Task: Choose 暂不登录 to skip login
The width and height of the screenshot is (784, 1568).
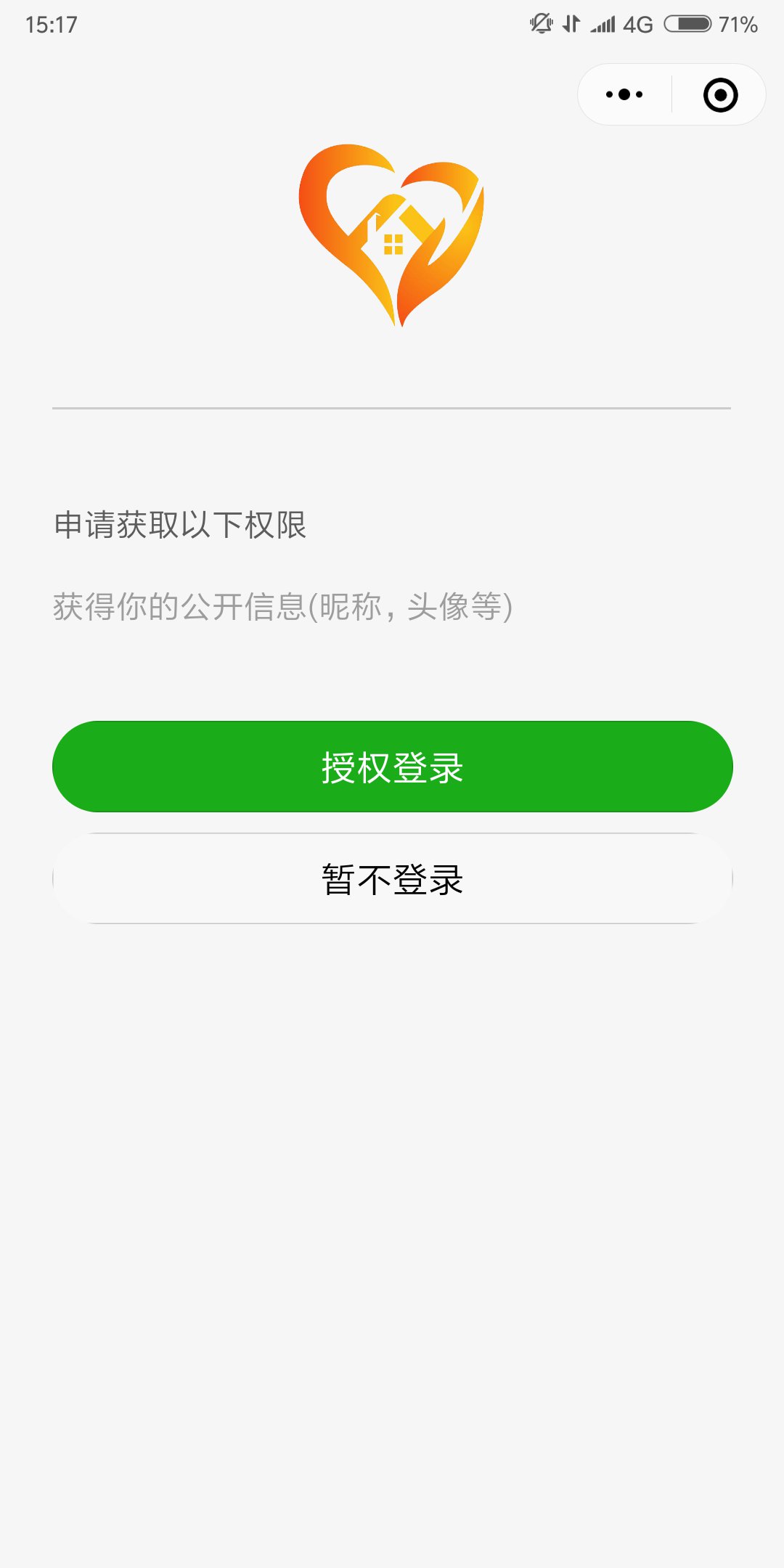Action: [392, 879]
